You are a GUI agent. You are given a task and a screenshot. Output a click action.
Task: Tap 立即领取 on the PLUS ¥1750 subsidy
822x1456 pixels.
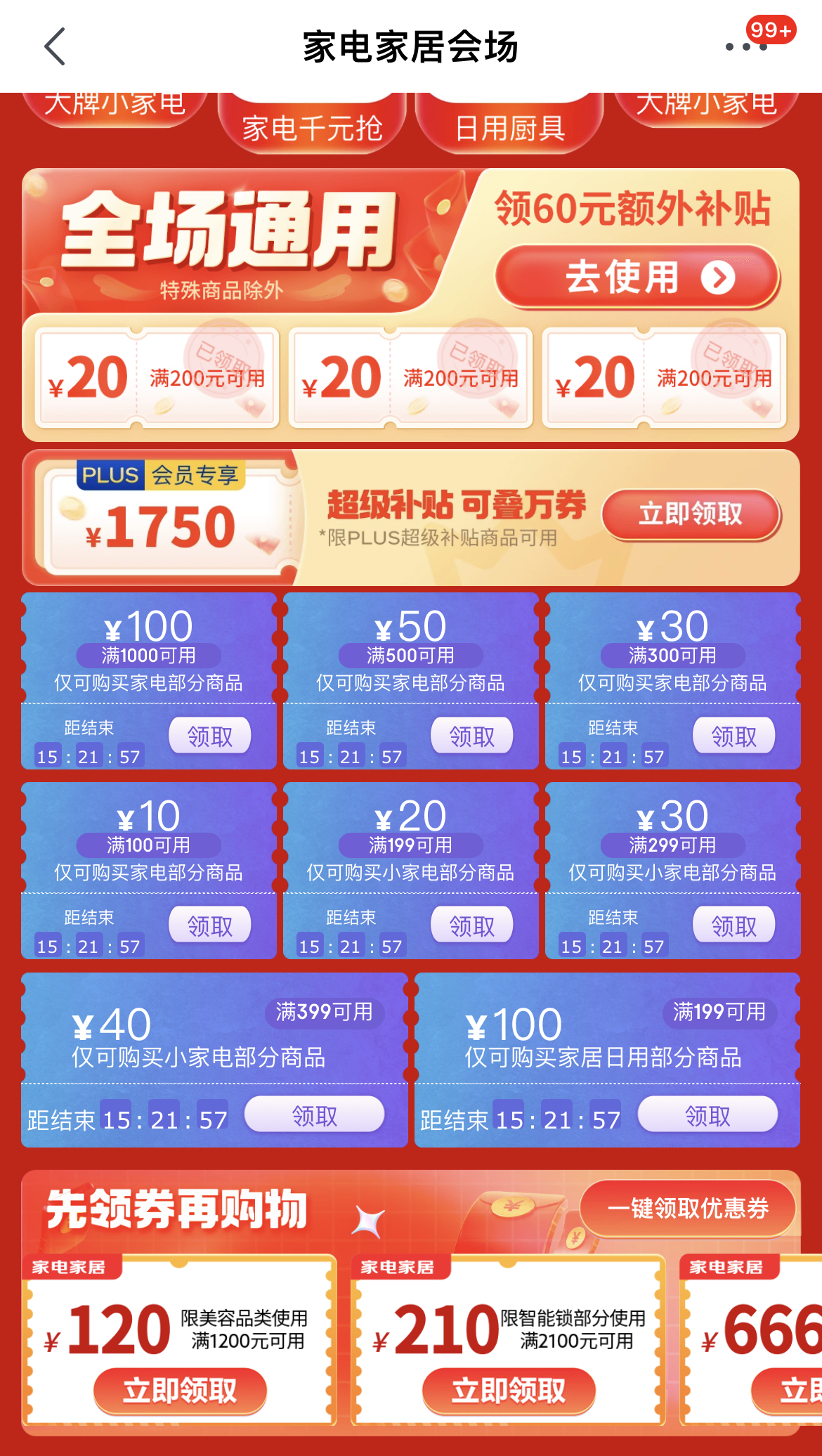click(691, 515)
